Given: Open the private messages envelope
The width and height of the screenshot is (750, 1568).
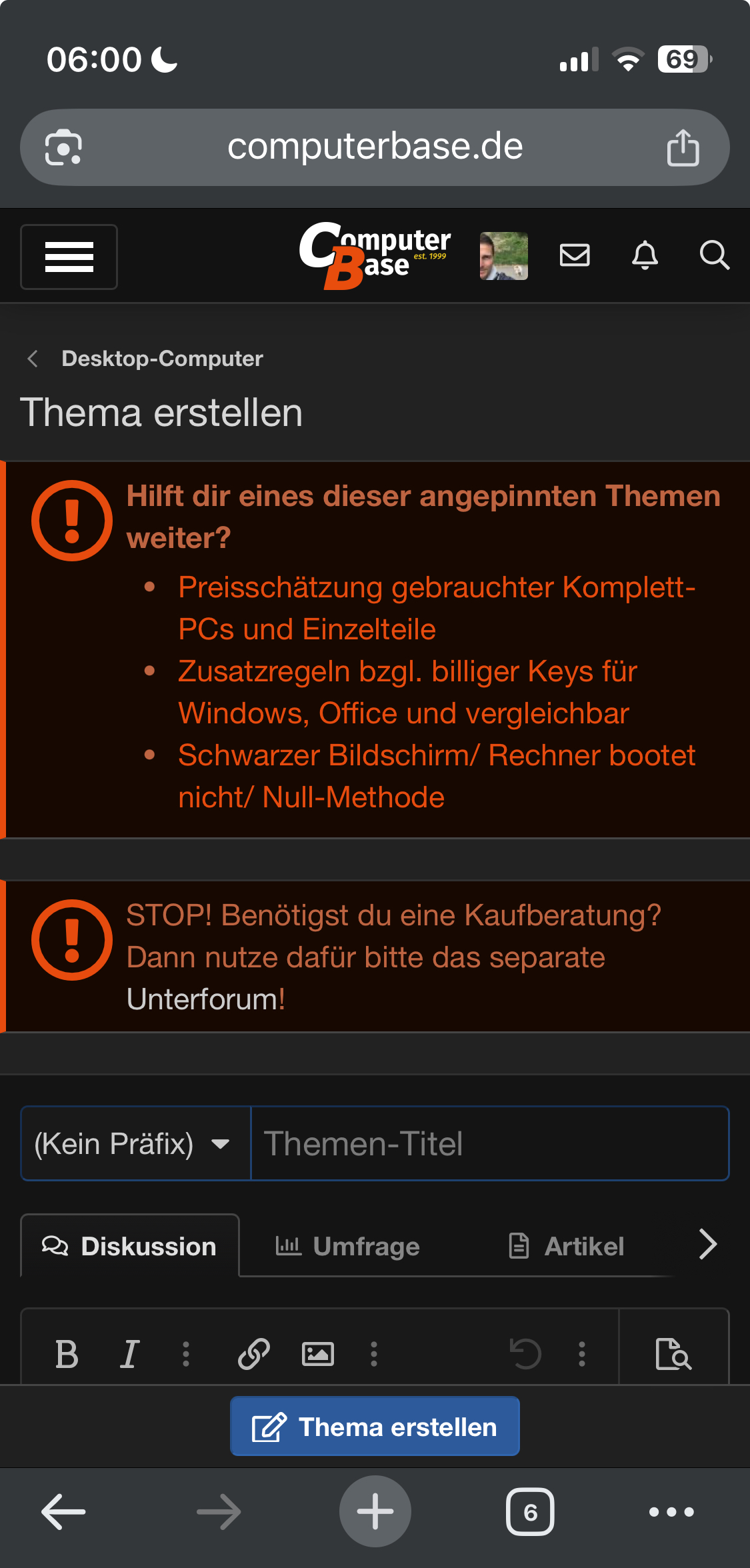Looking at the screenshot, I should 574,255.
